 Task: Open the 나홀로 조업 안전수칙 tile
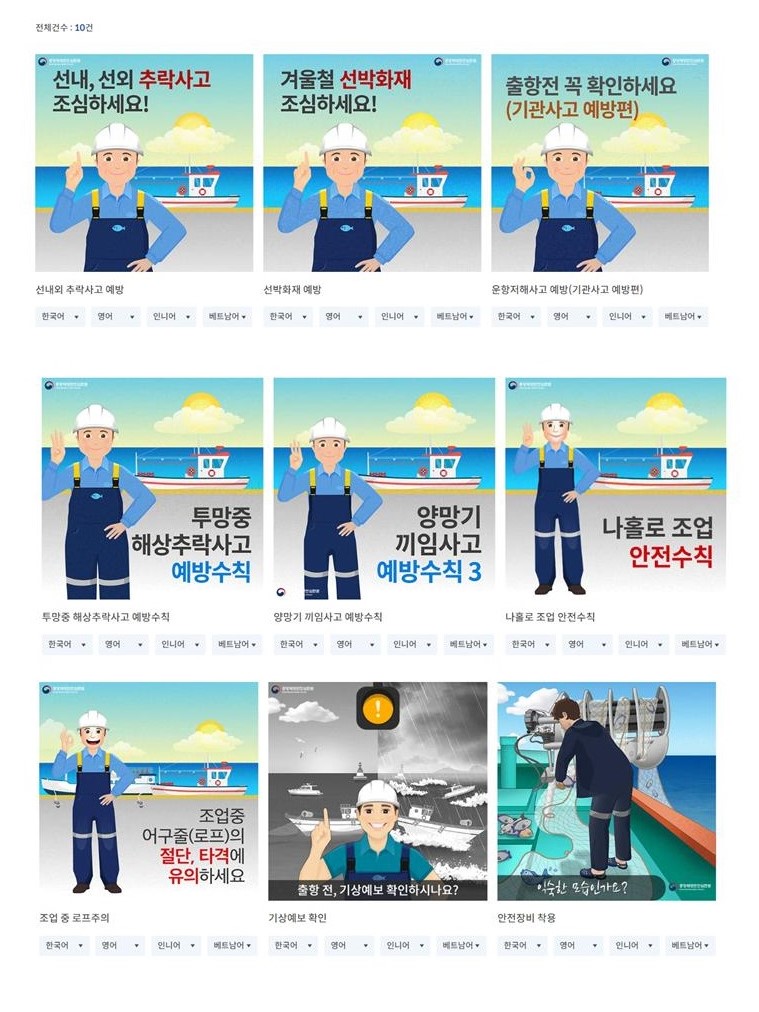(616, 488)
